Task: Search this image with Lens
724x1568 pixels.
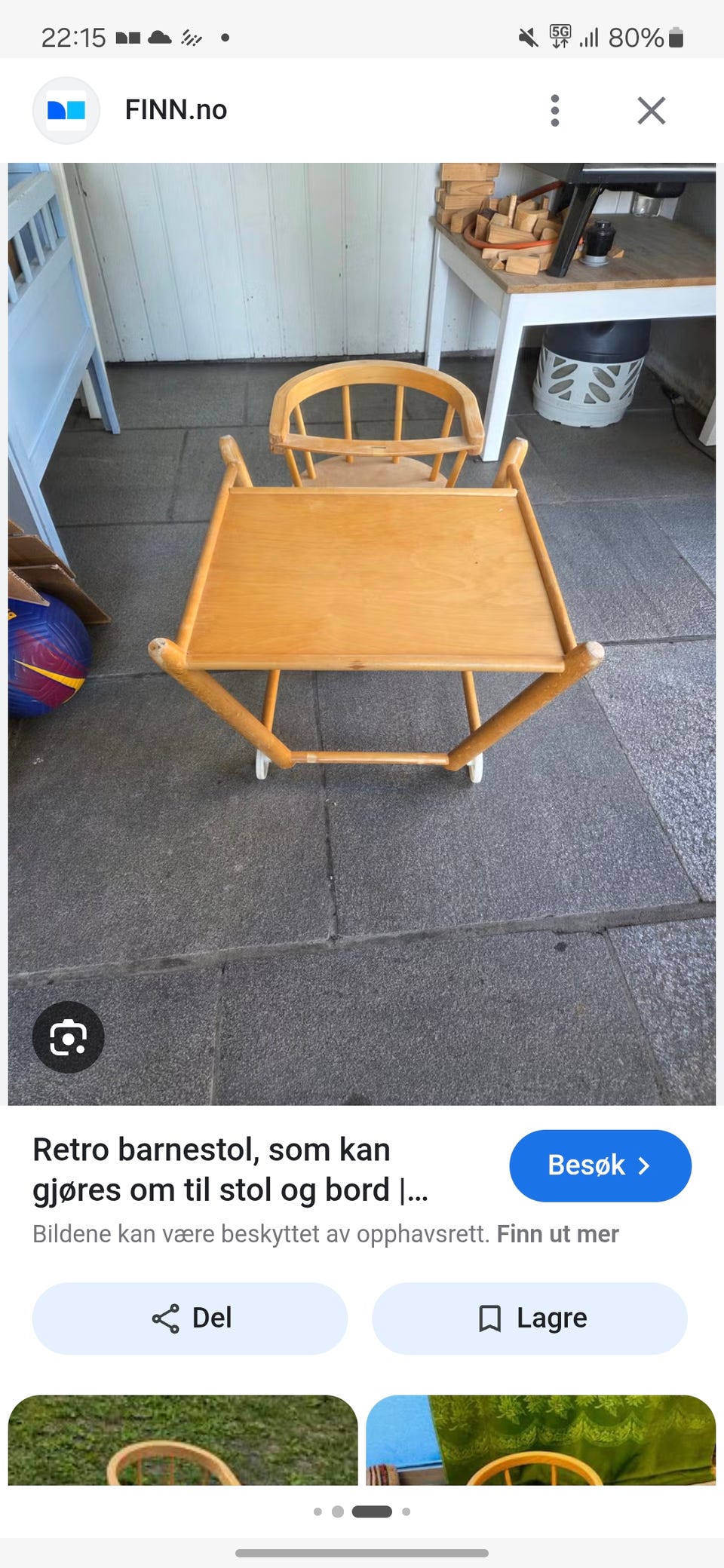Action: click(x=69, y=1037)
